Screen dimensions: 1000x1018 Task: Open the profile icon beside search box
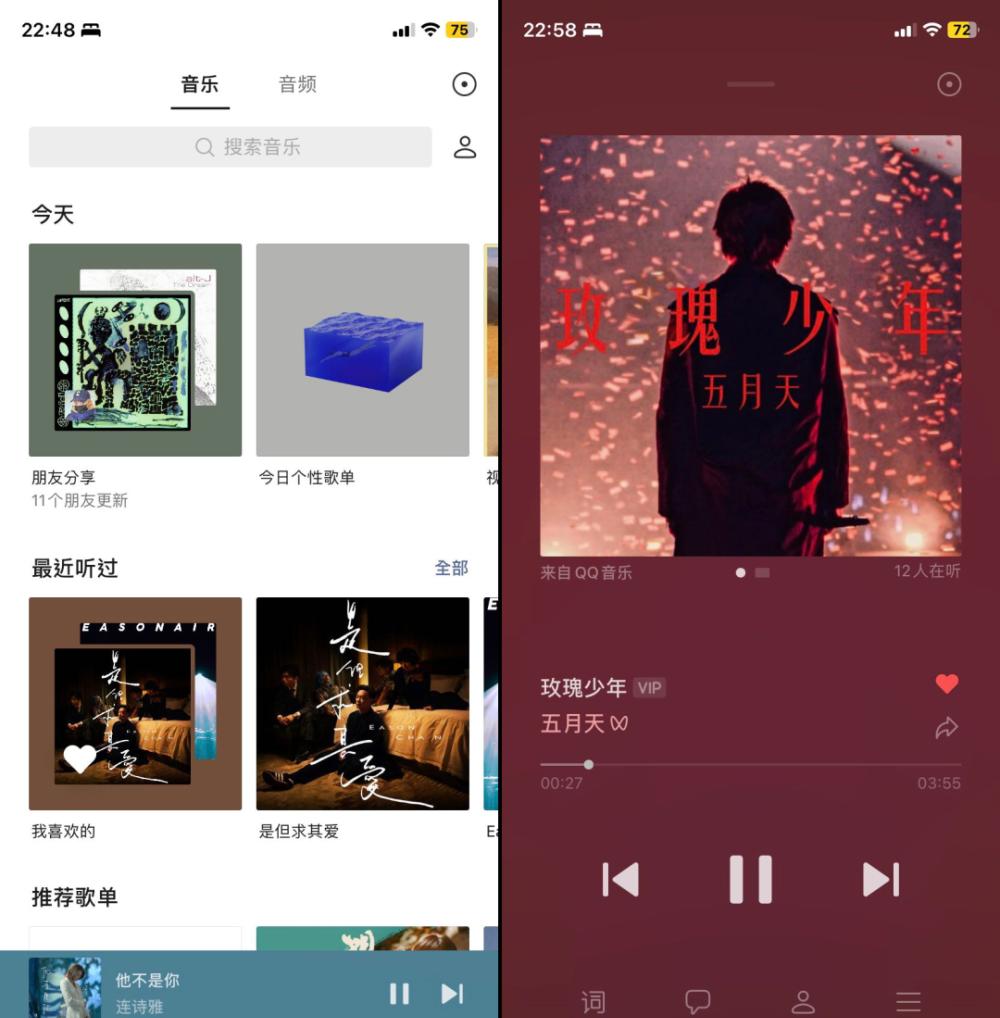point(465,147)
